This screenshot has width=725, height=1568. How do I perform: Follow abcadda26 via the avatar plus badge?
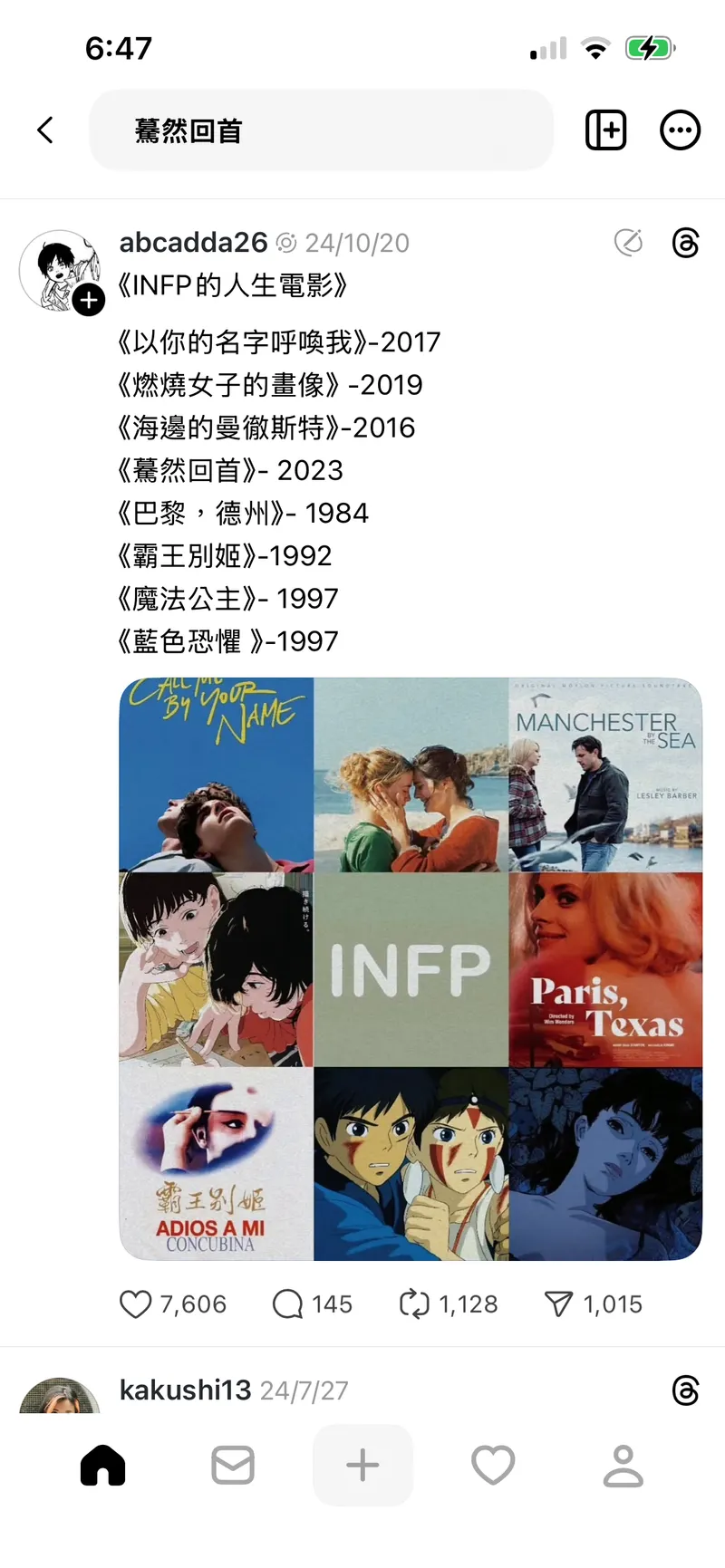coord(89,299)
